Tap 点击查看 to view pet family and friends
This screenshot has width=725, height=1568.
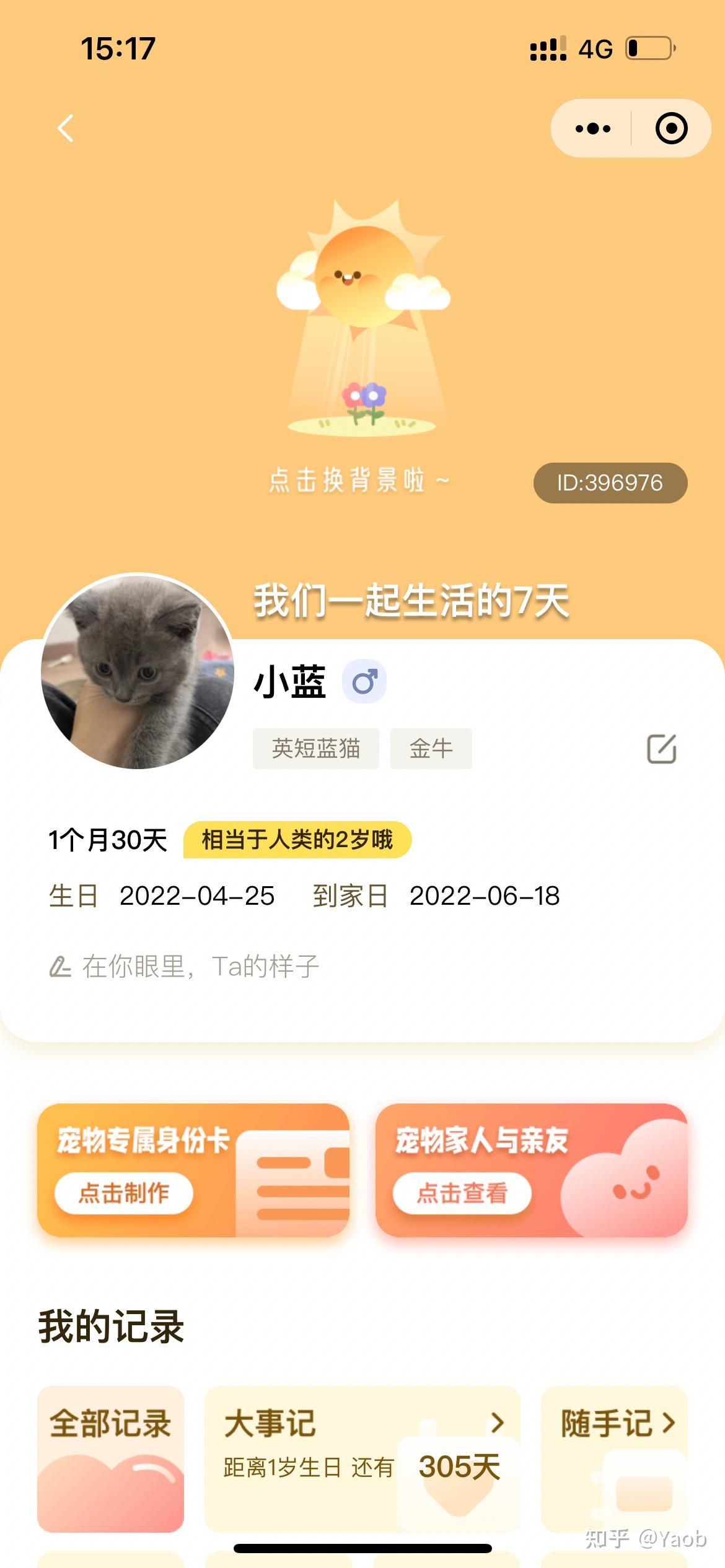462,1193
